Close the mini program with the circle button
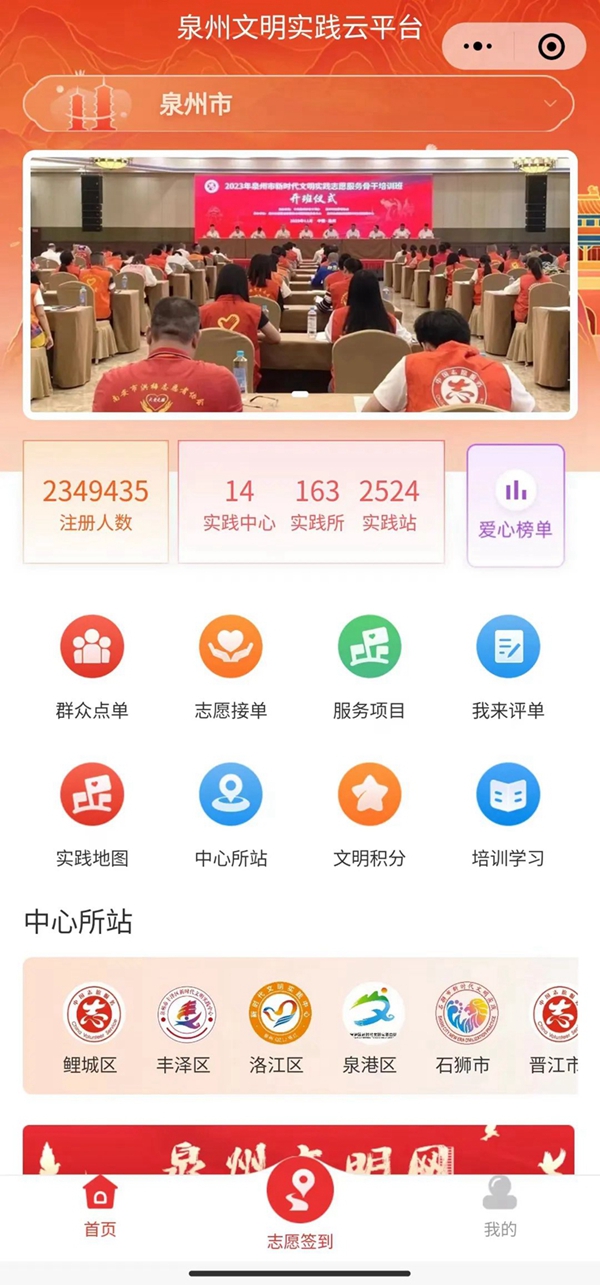Image resolution: width=600 pixels, height=1285 pixels. (550, 46)
